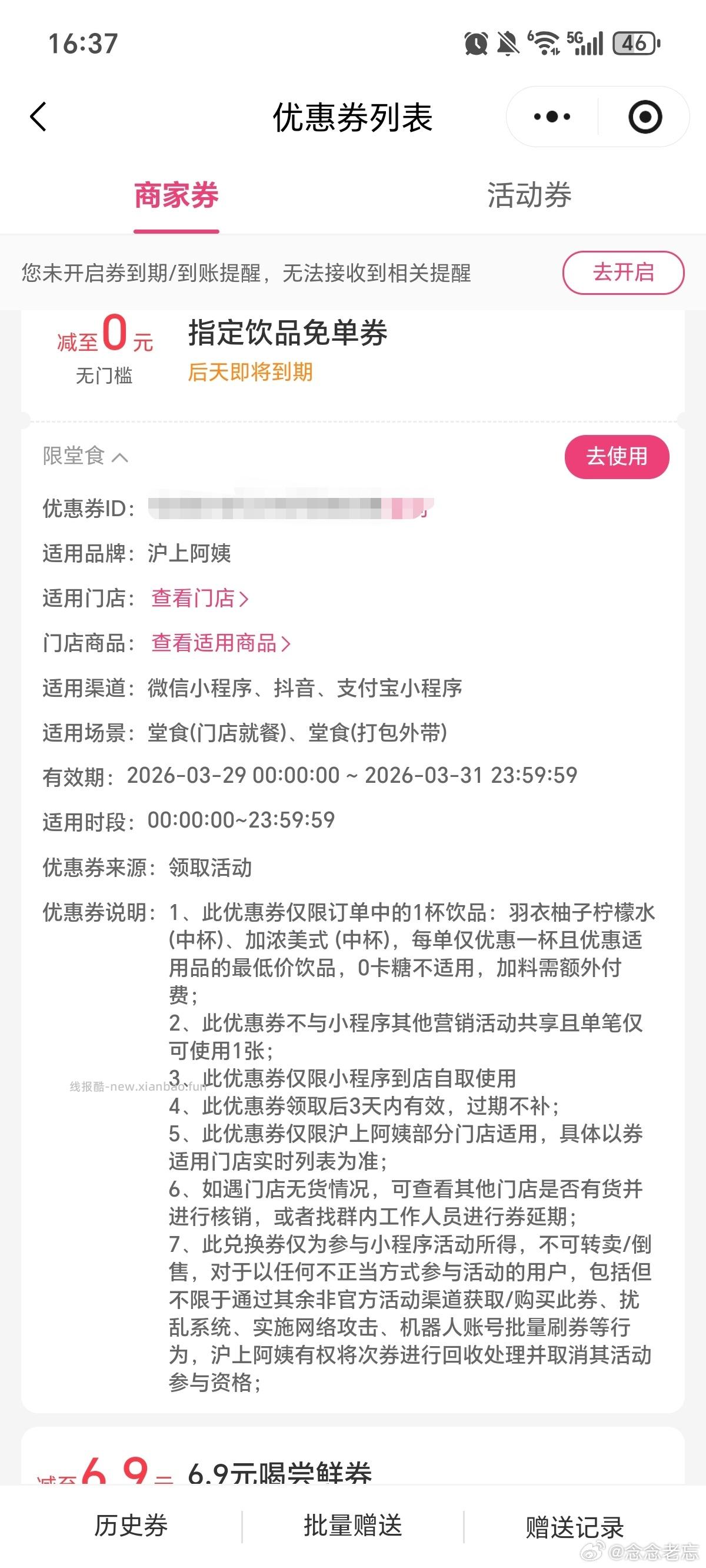Select the 商家券 tab
Image resolution: width=706 pixels, height=1568 pixels.
coord(176,196)
